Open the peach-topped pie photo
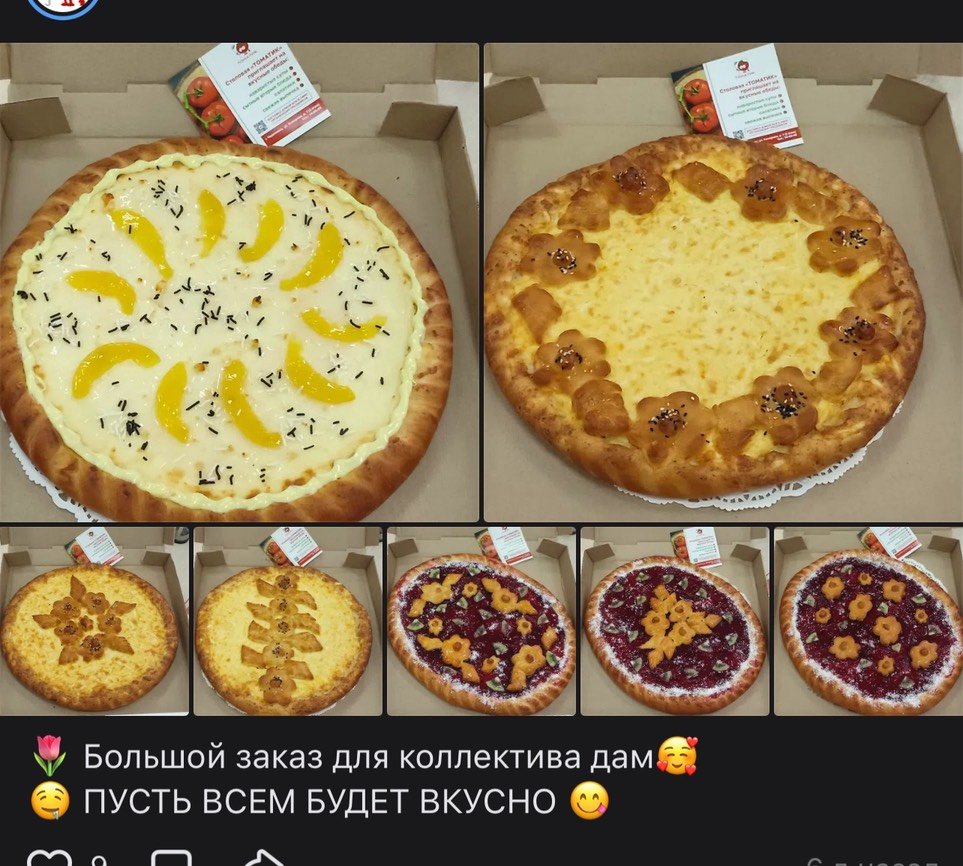Image resolution: width=963 pixels, height=866 pixels. click(x=239, y=282)
